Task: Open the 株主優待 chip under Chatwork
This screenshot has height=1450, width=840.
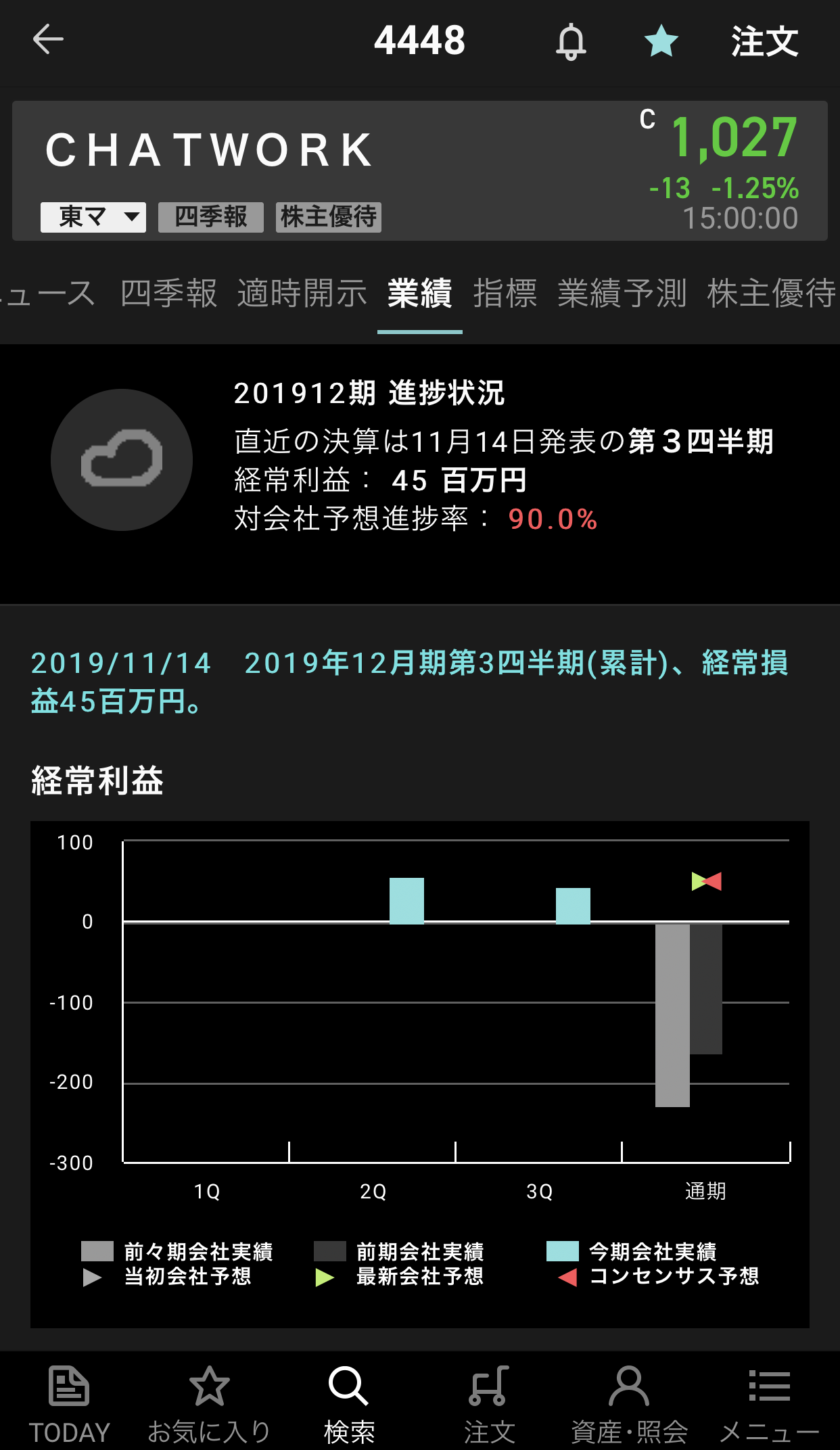Action: point(329,217)
